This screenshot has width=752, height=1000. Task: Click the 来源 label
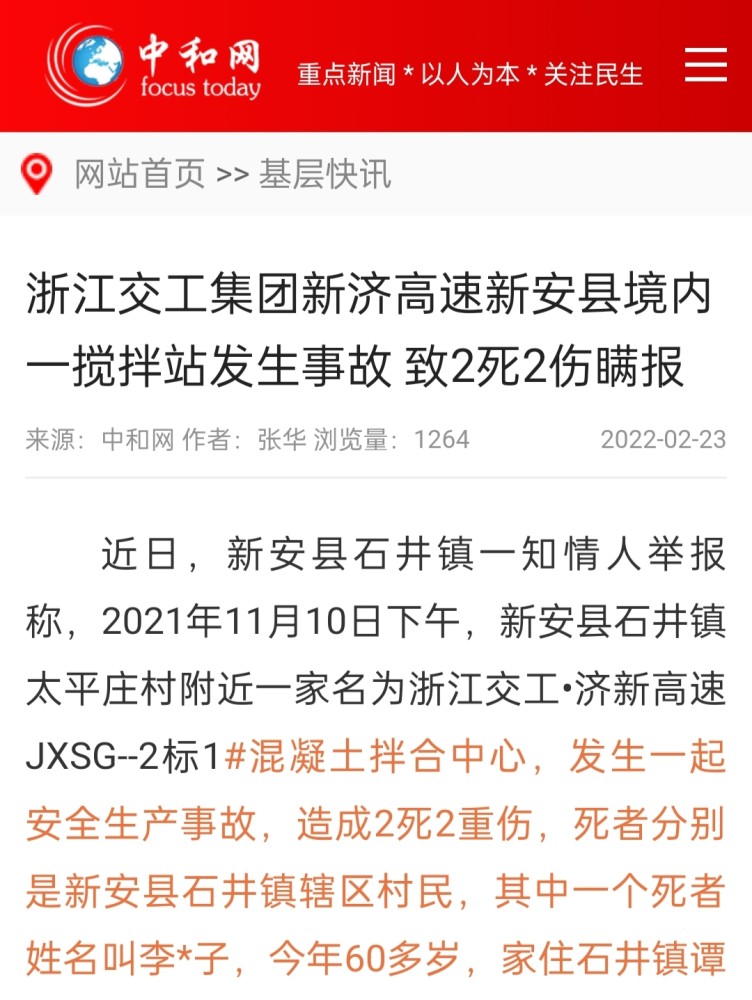click(55, 436)
